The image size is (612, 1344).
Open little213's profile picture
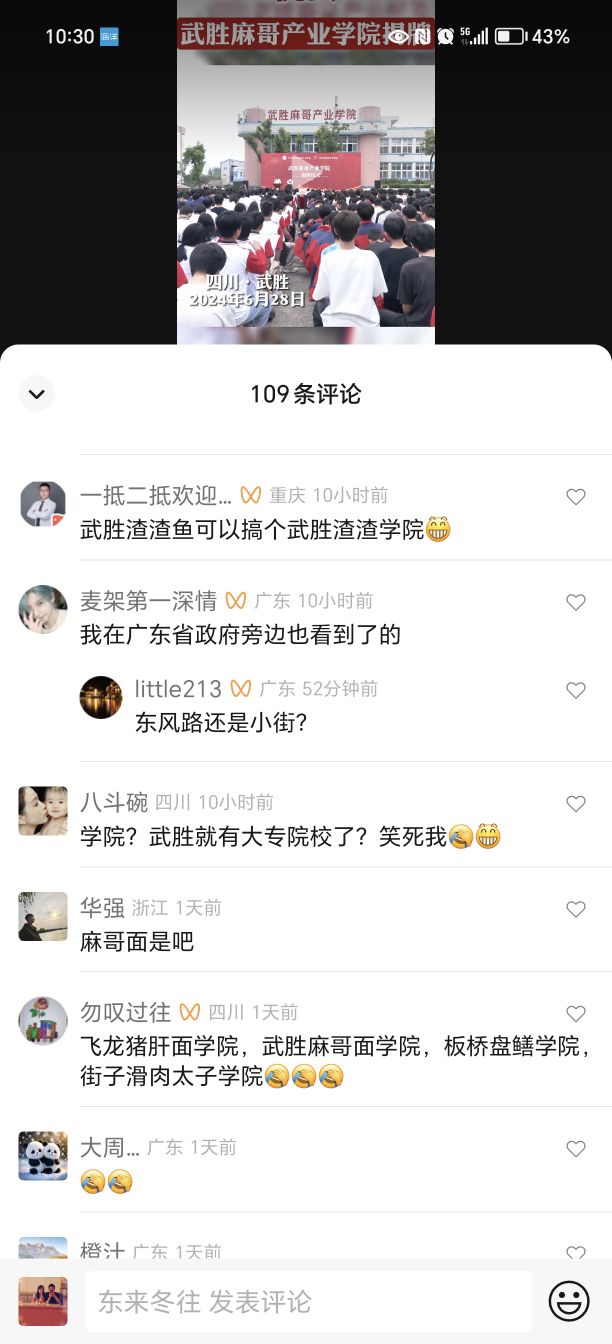pos(101,697)
